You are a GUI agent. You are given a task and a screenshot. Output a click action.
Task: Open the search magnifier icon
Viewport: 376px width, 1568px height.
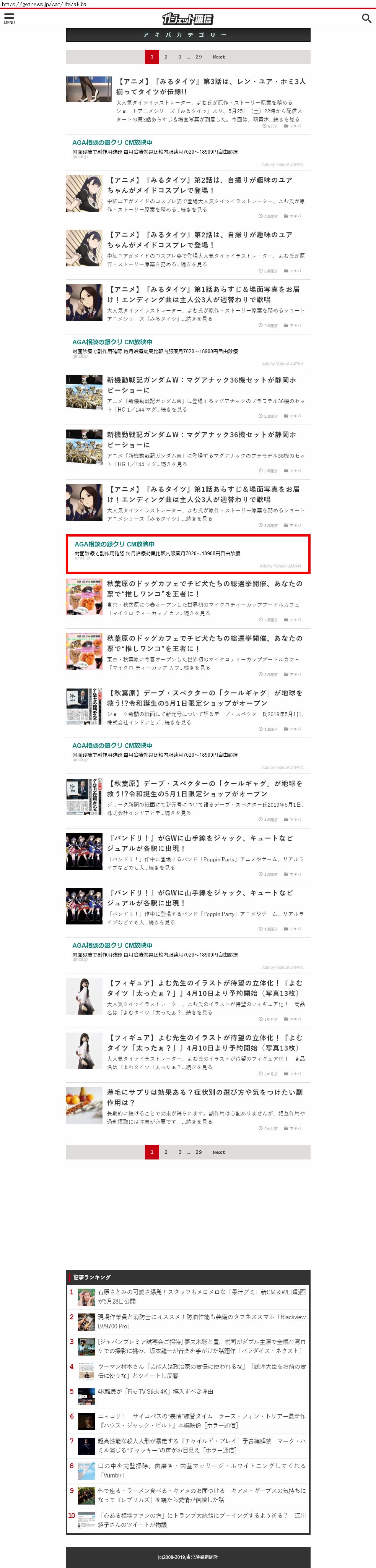(366, 18)
